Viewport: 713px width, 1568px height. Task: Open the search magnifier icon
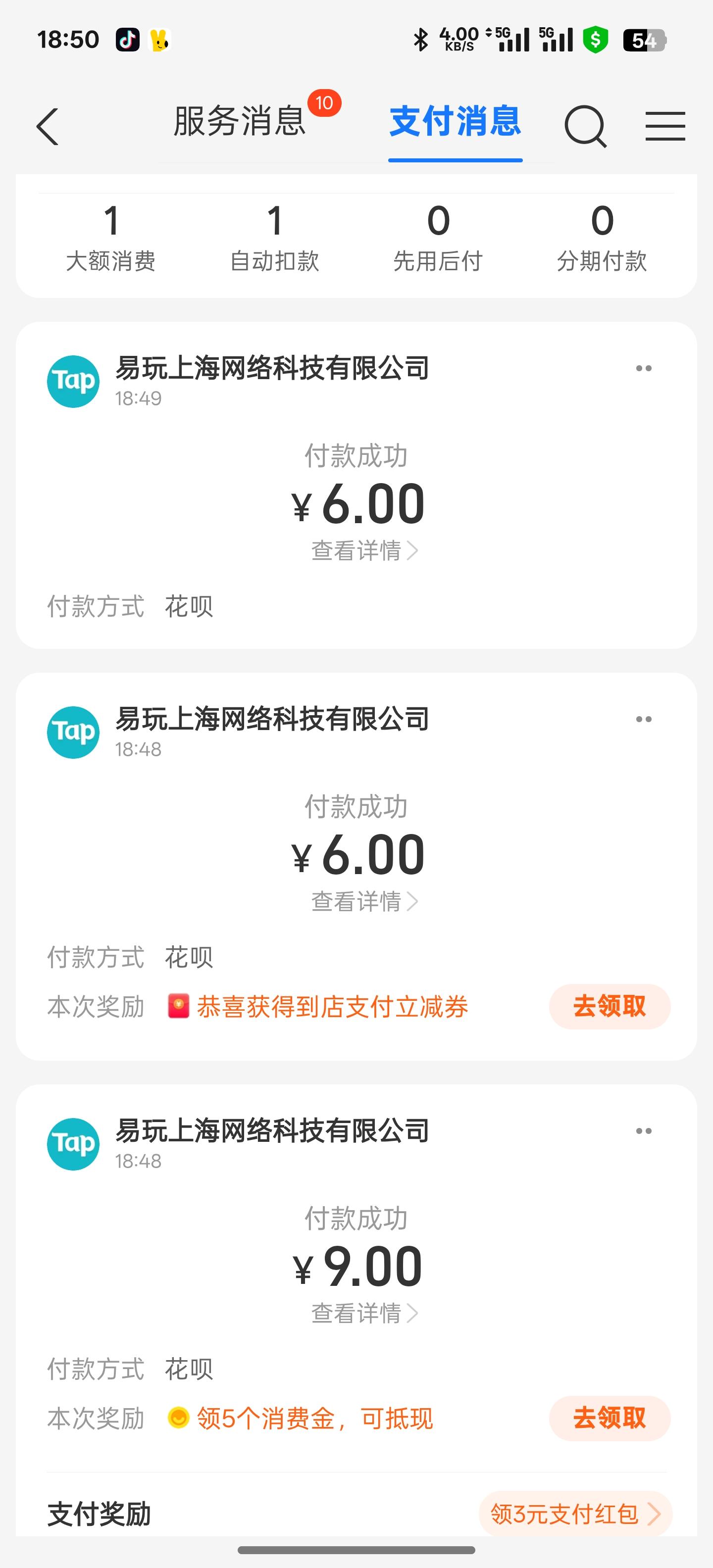coord(585,126)
